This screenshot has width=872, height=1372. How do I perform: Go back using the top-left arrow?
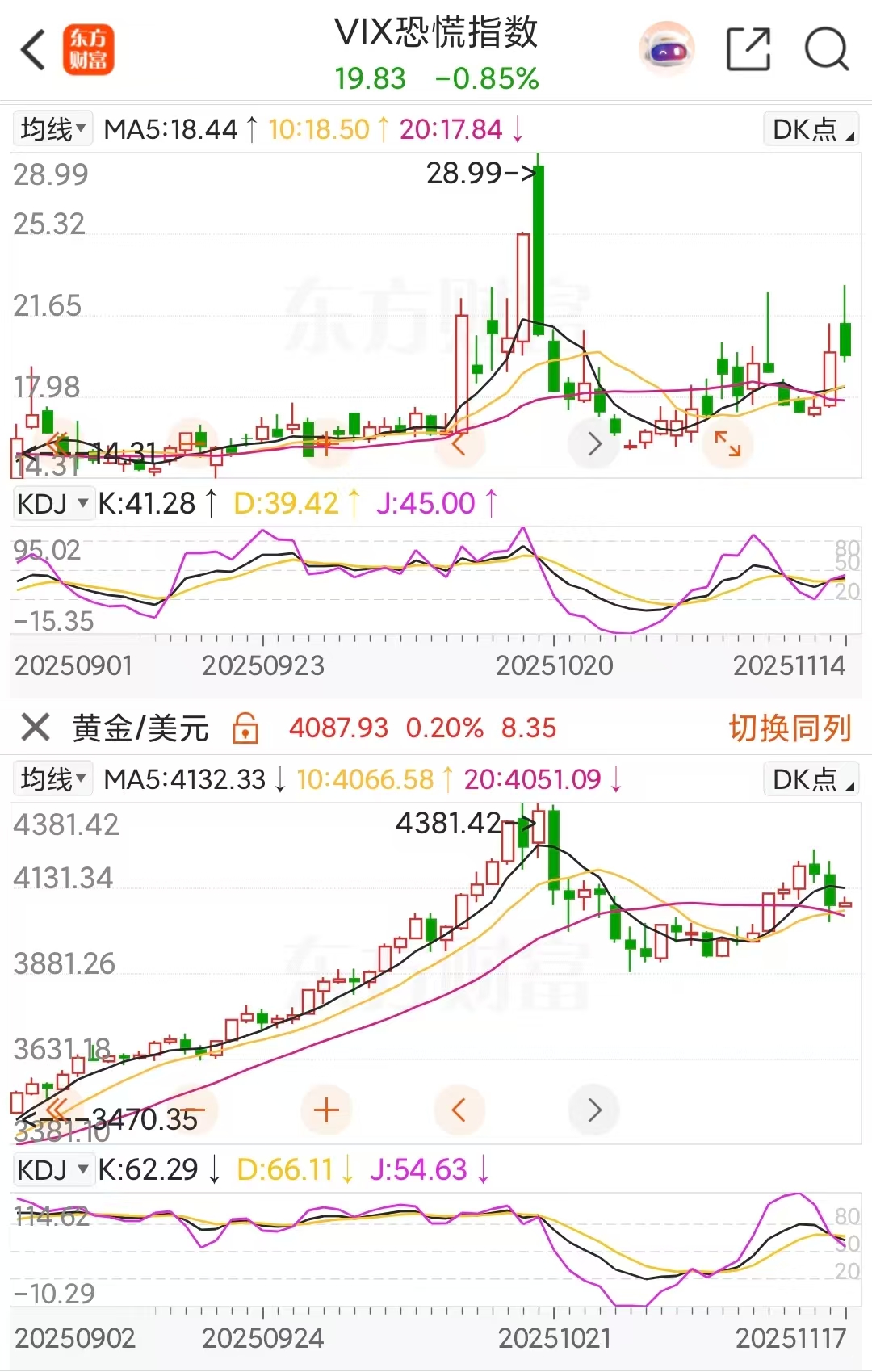34,51
